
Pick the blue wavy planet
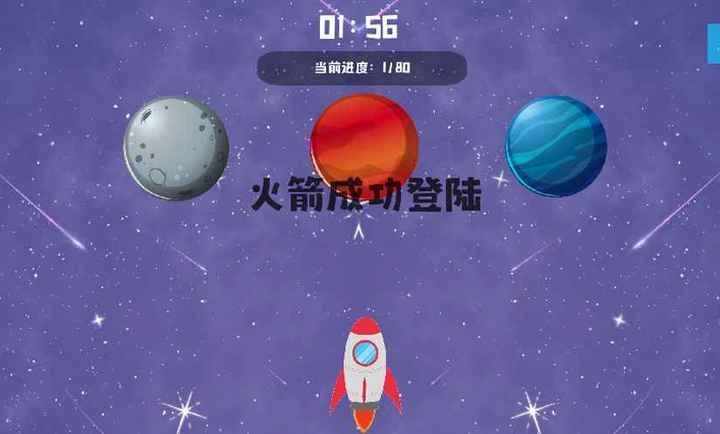click(x=555, y=146)
